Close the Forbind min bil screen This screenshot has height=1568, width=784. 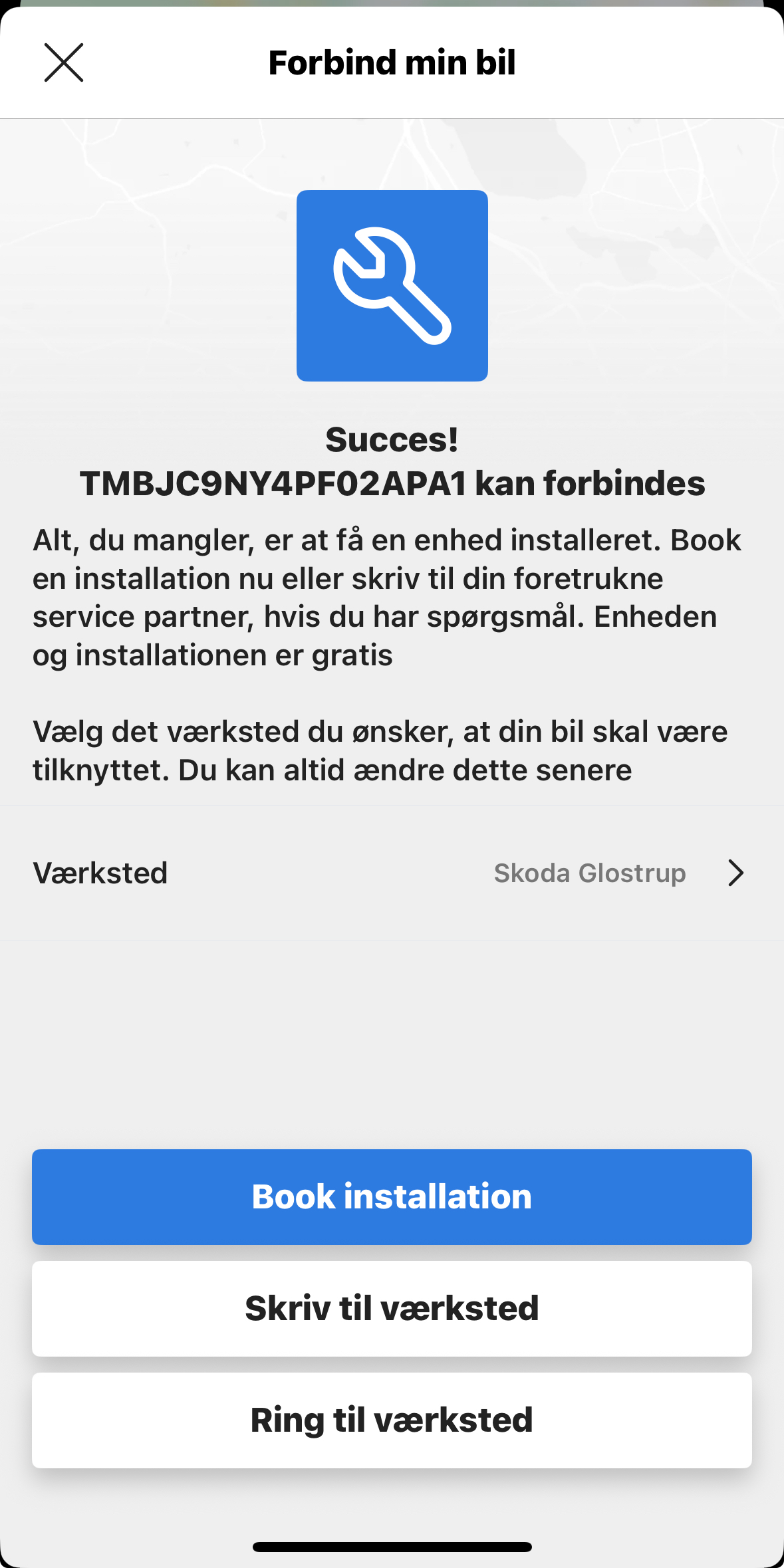[x=64, y=62]
